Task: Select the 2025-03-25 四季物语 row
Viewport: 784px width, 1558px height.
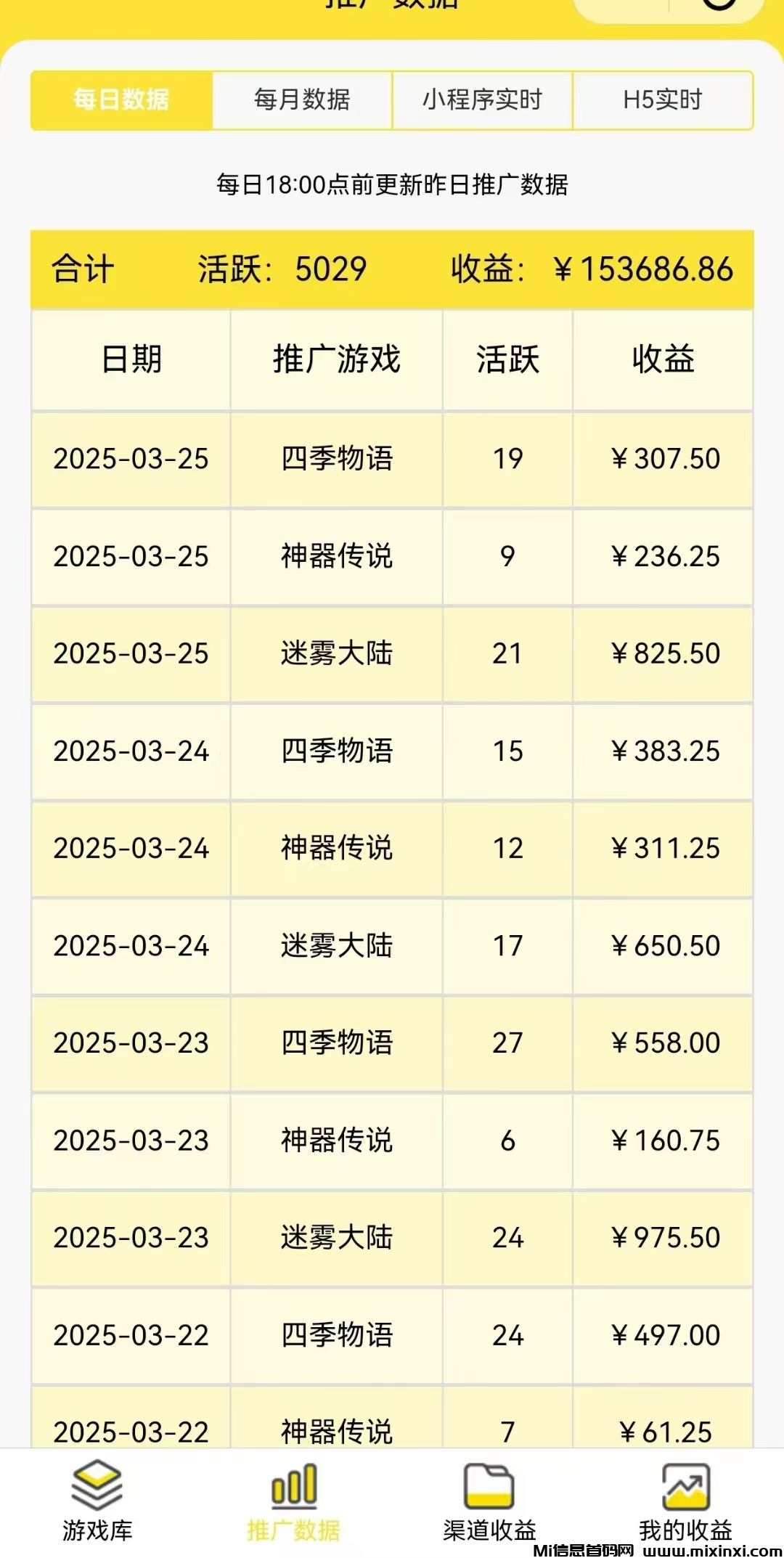Action: [392, 459]
